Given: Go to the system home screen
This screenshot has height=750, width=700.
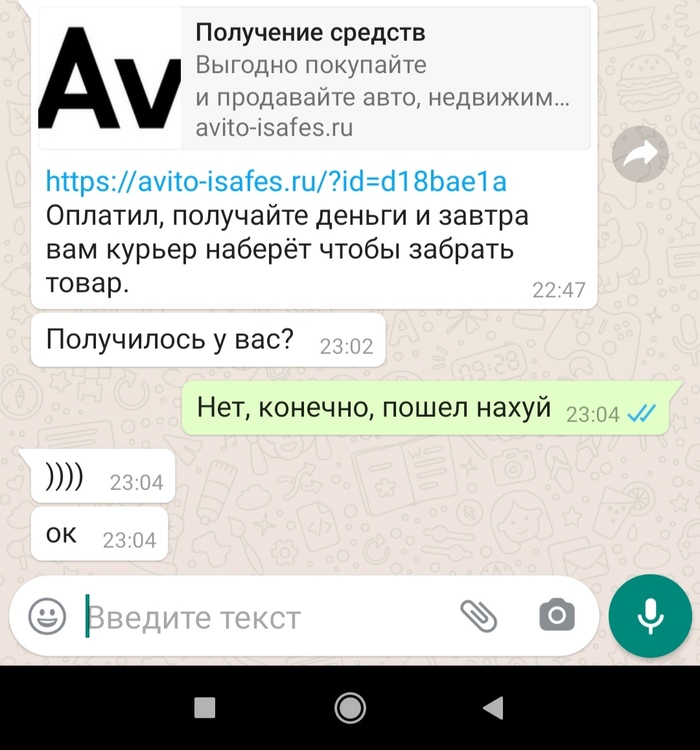Looking at the screenshot, I should pyautogui.click(x=350, y=708).
